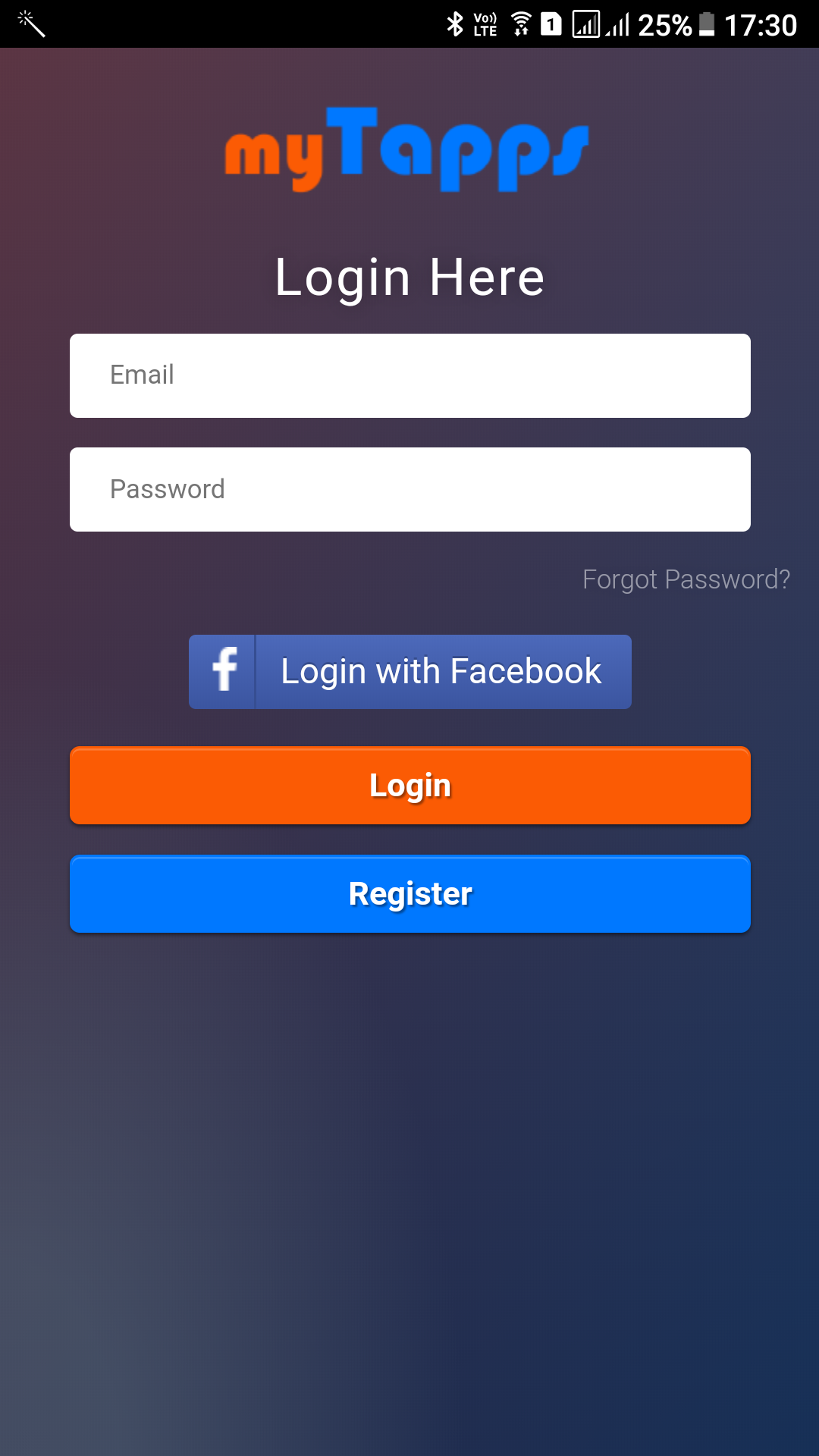Image resolution: width=819 pixels, height=1456 pixels.
Task: Tap the orange Login button
Action: [409, 786]
